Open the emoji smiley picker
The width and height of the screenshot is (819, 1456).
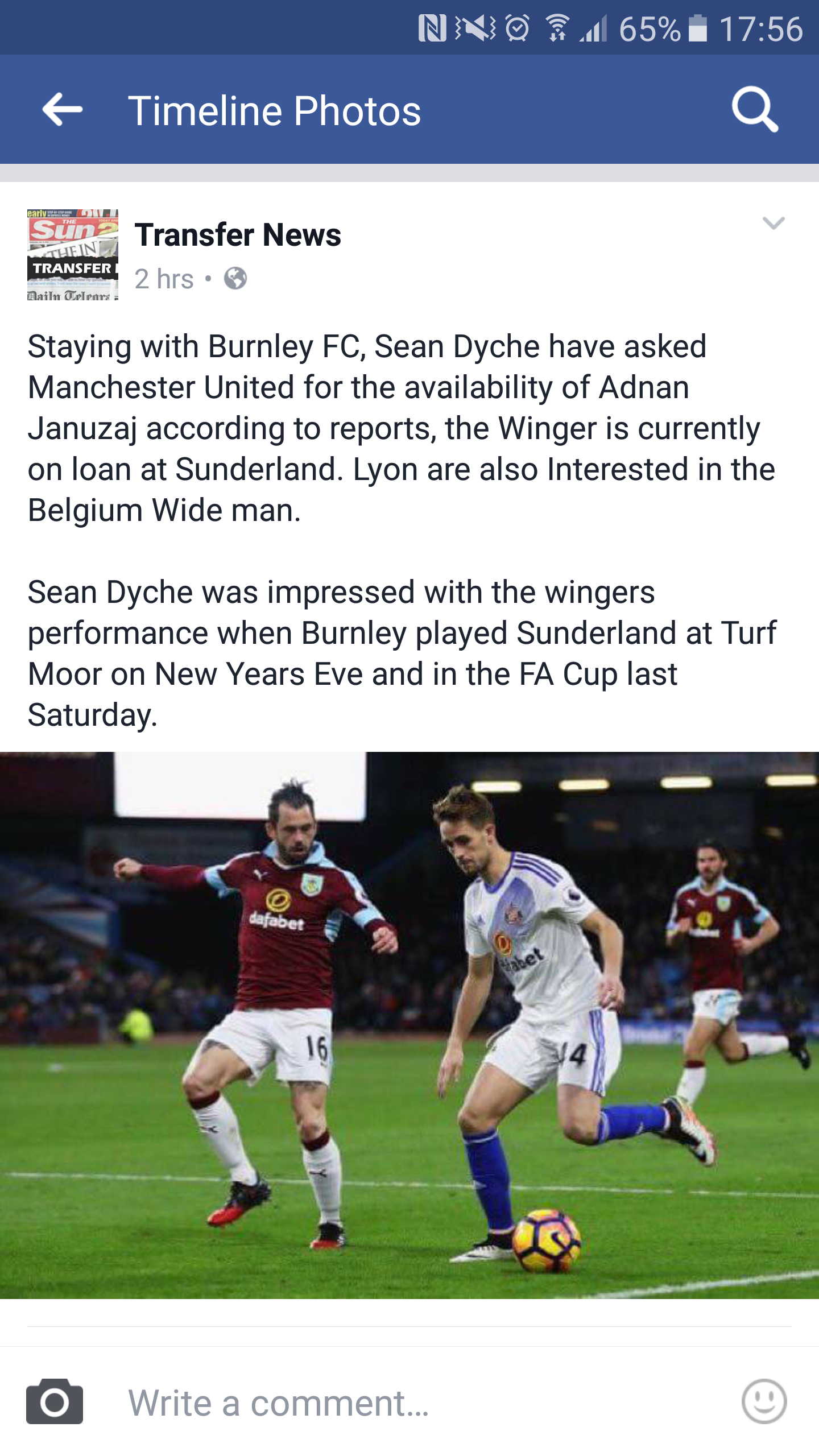pyautogui.click(x=764, y=1401)
